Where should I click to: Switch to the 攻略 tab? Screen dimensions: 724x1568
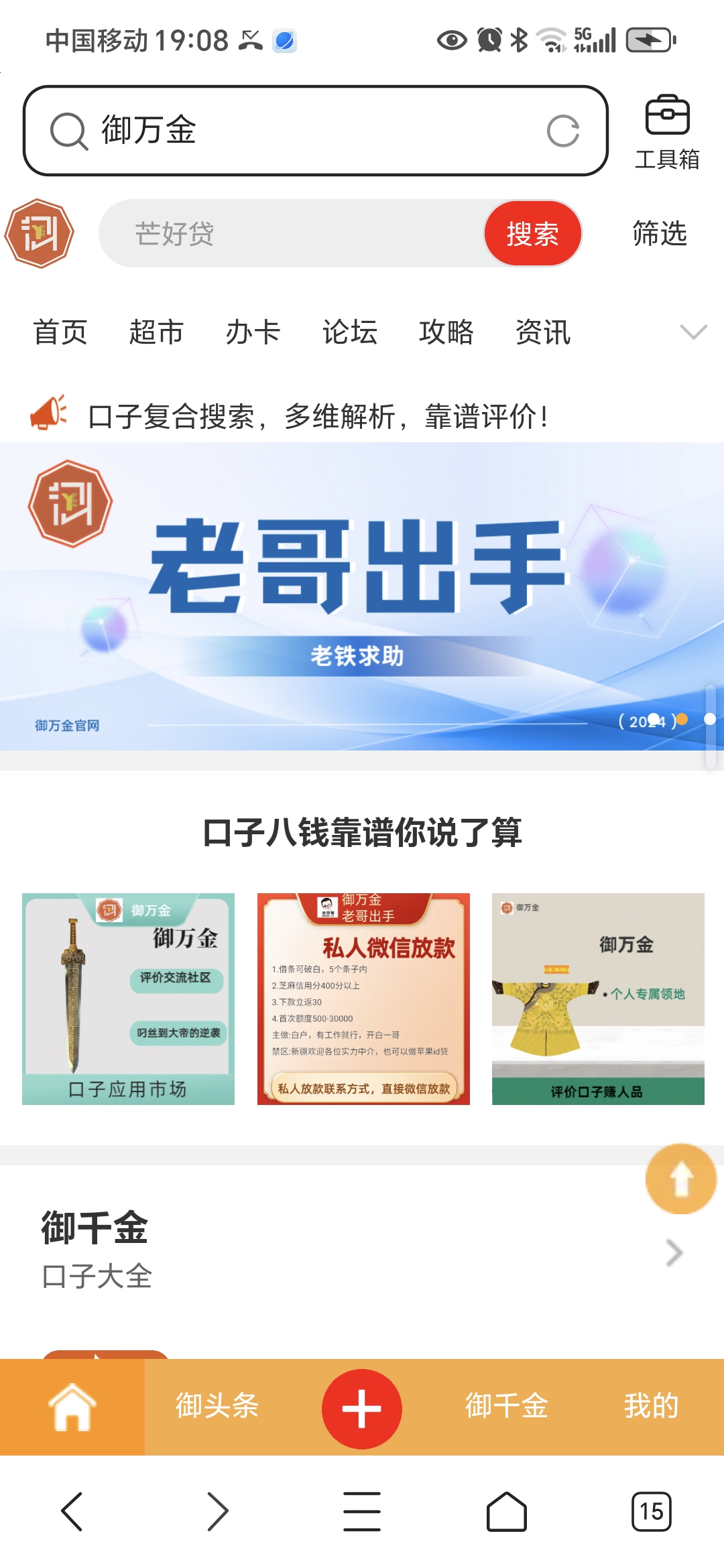coord(446,332)
